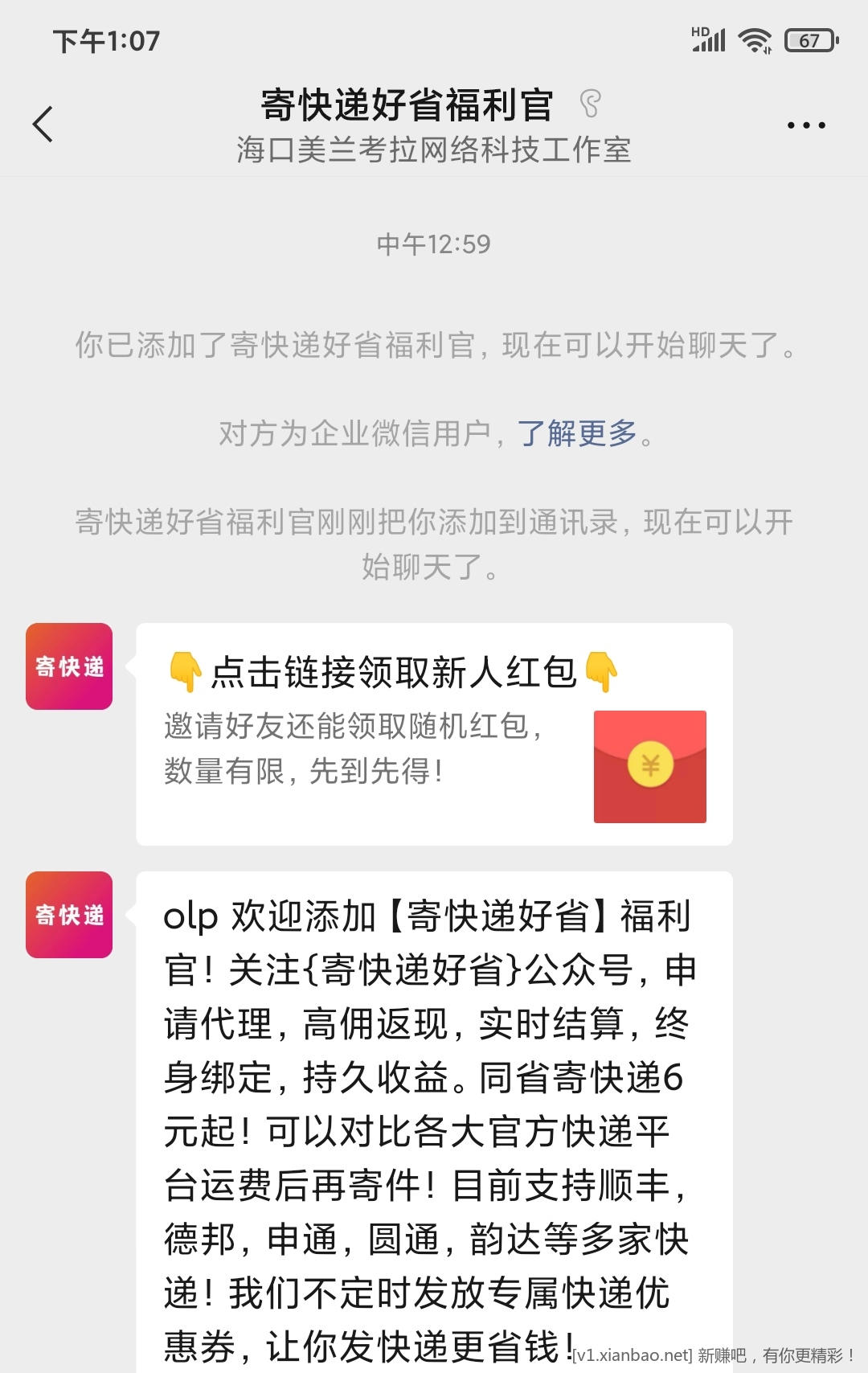This screenshot has height=1373, width=868.
Task: Open 寄快递 avatar beside the welcome message
Action: point(69,915)
